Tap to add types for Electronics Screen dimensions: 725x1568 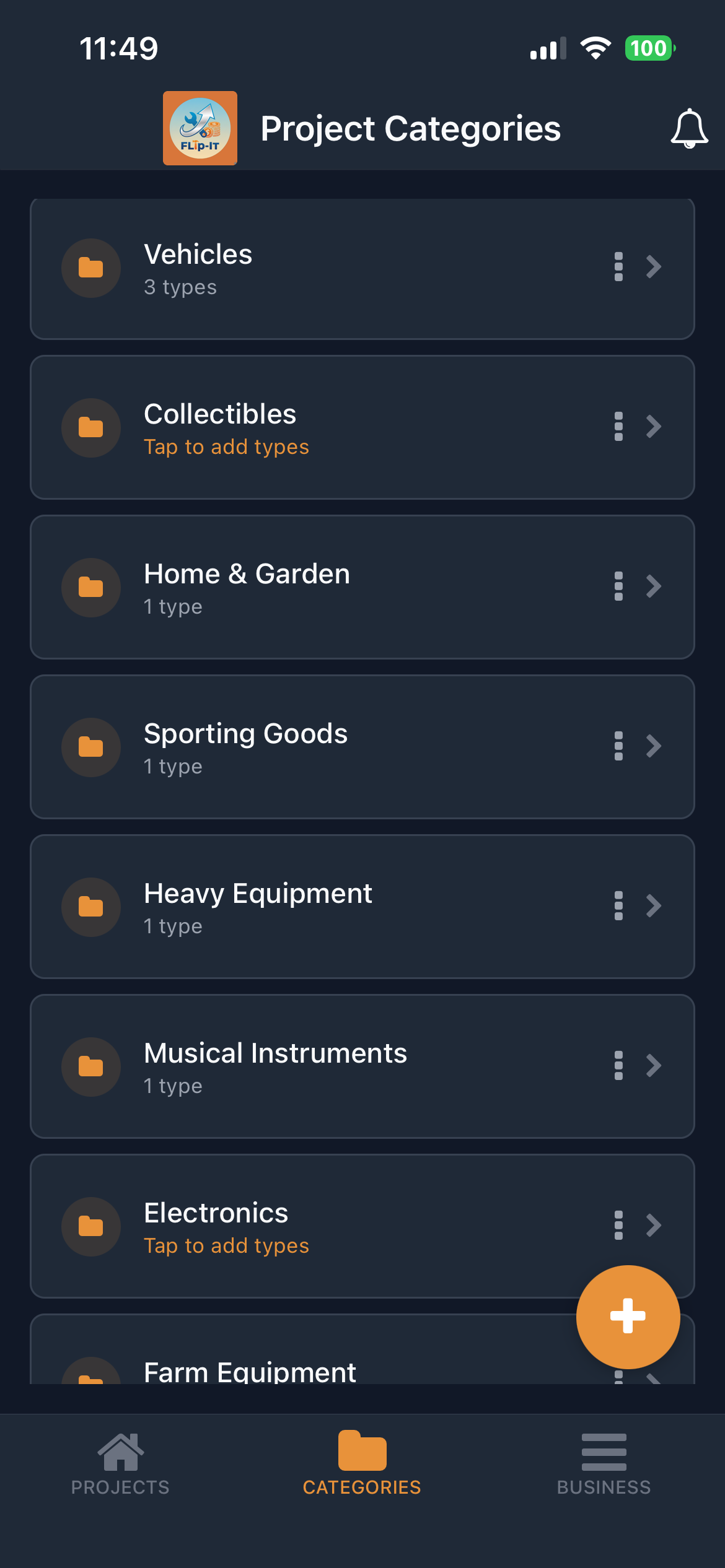[227, 1245]
